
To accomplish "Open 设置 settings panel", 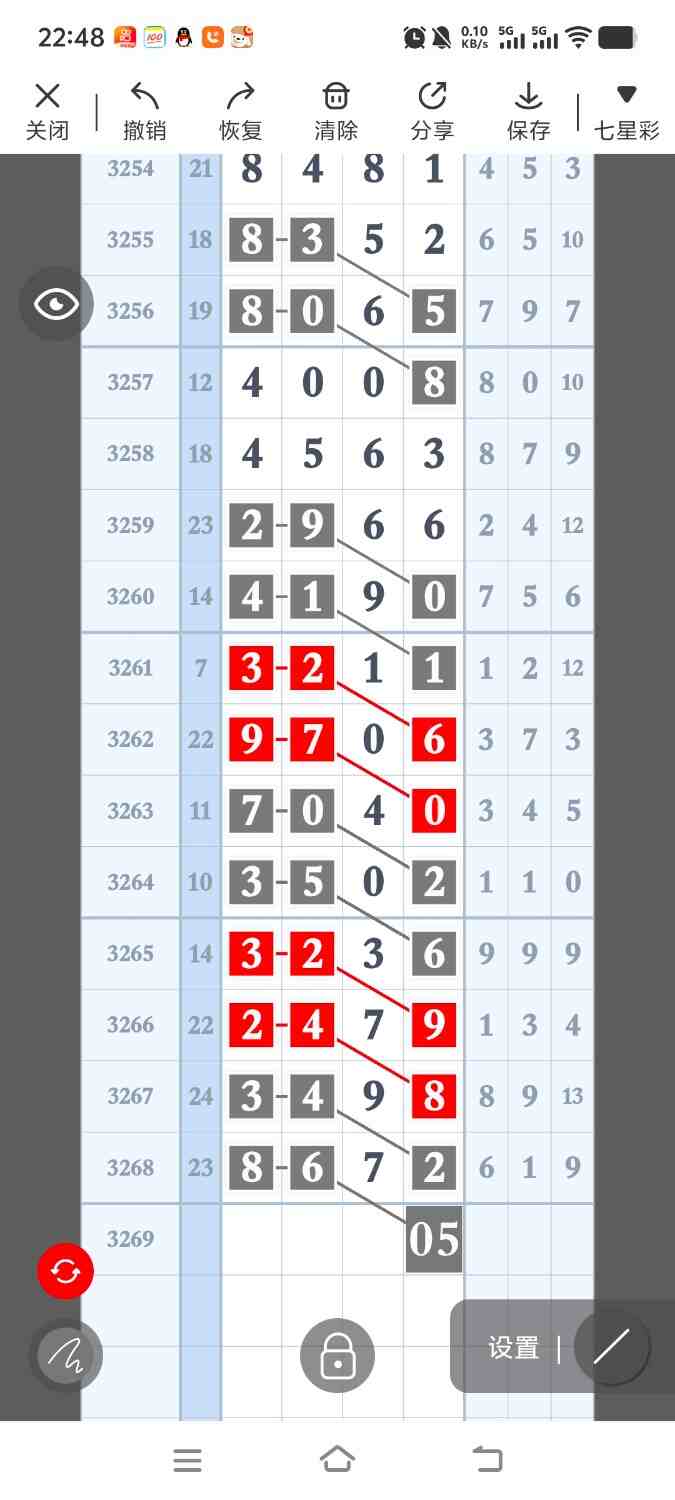I will 514,1347.
